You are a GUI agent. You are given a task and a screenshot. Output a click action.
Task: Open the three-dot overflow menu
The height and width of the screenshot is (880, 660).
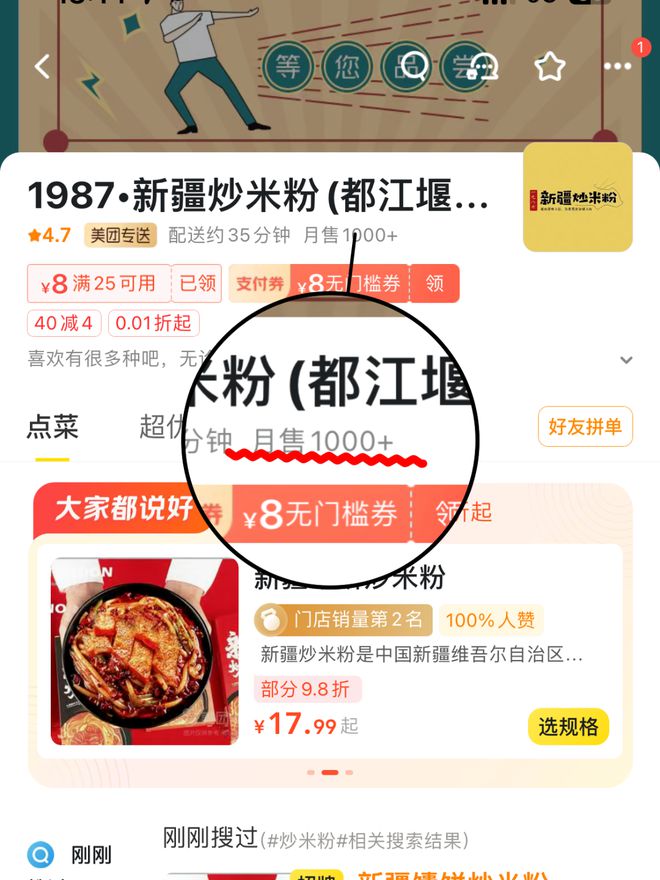[617, 66]
